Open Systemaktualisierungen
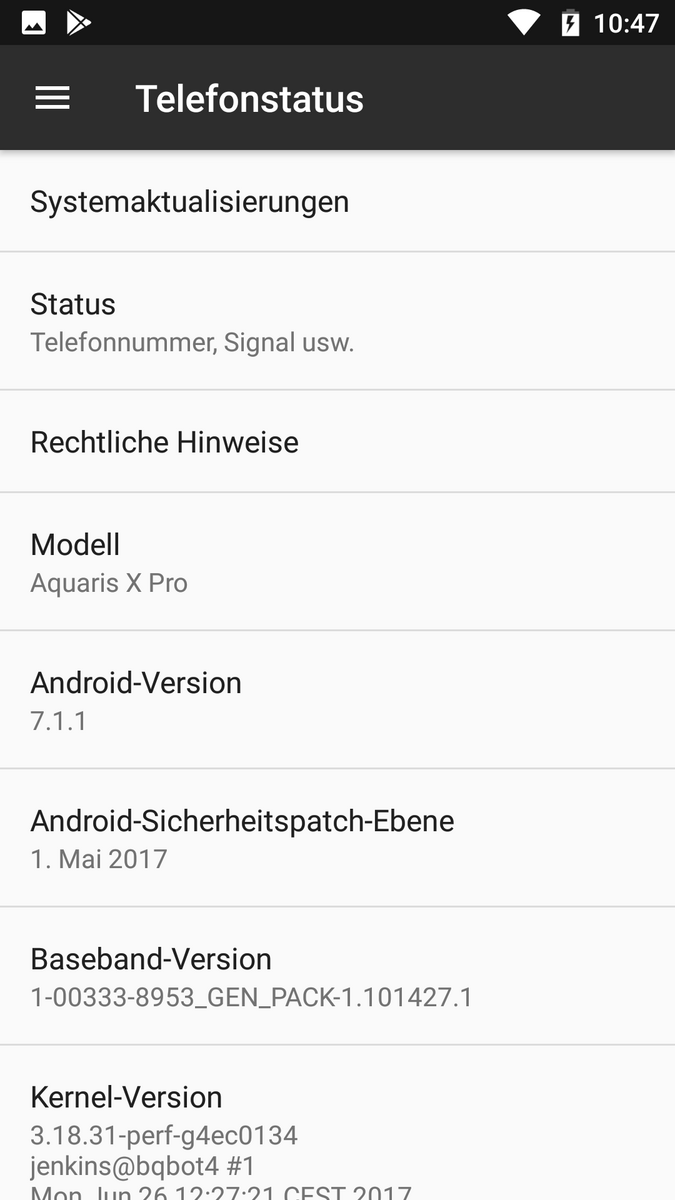This screenshot has width=675, height=1200. point(337,201)
